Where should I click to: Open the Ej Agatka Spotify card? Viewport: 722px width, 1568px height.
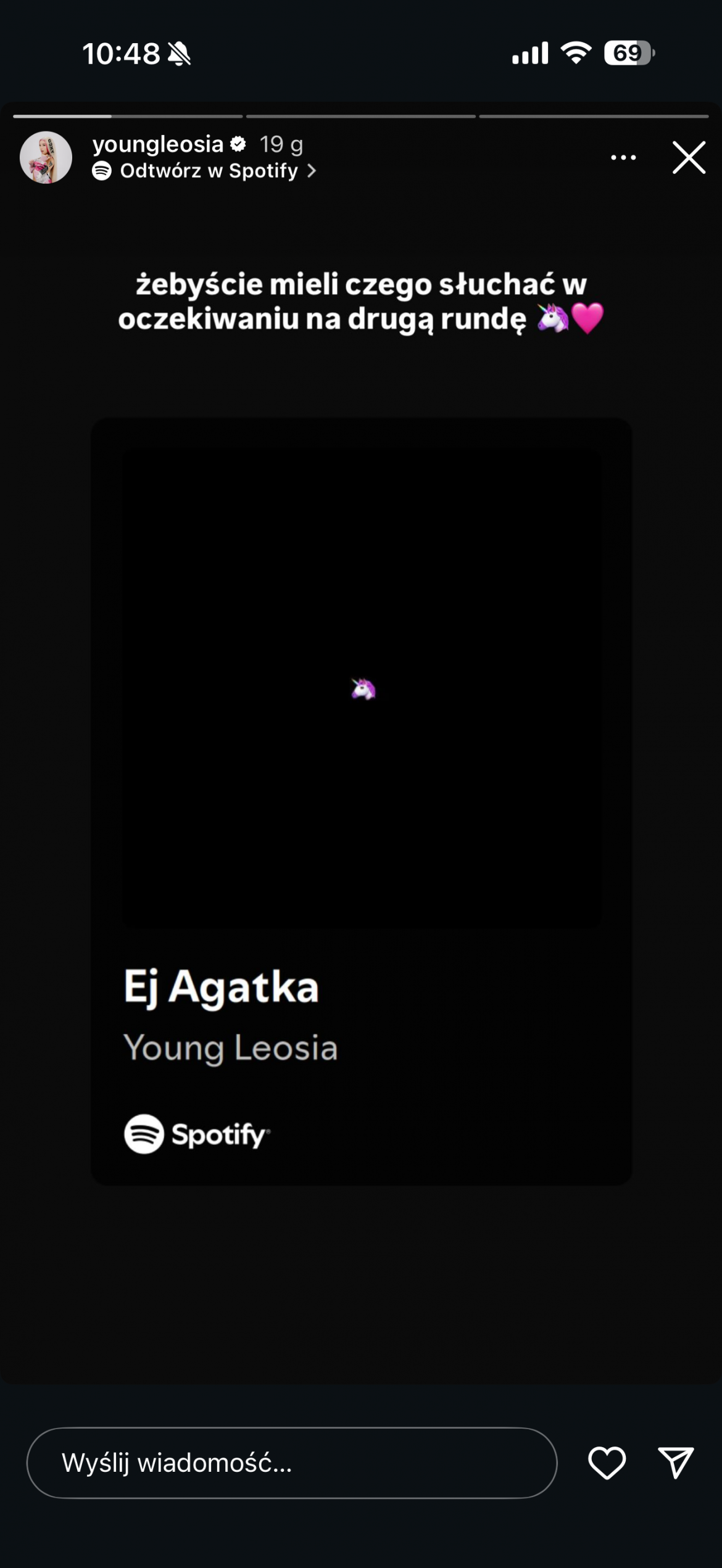point(362,801)
